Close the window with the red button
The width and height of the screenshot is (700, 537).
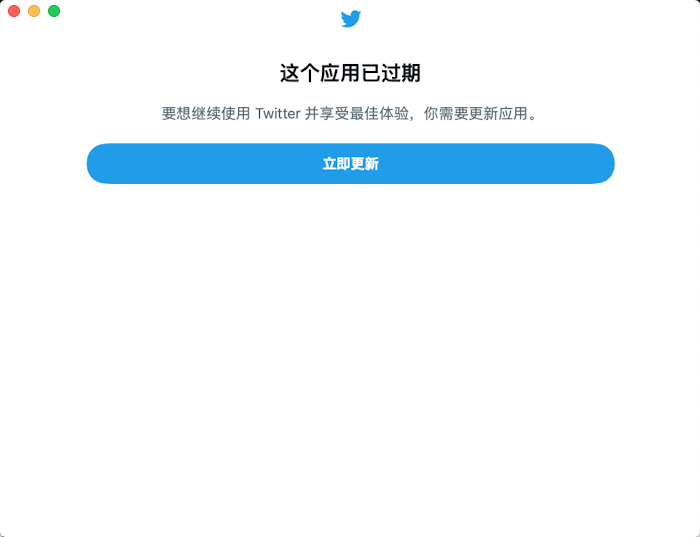click(x=14, y=11)
